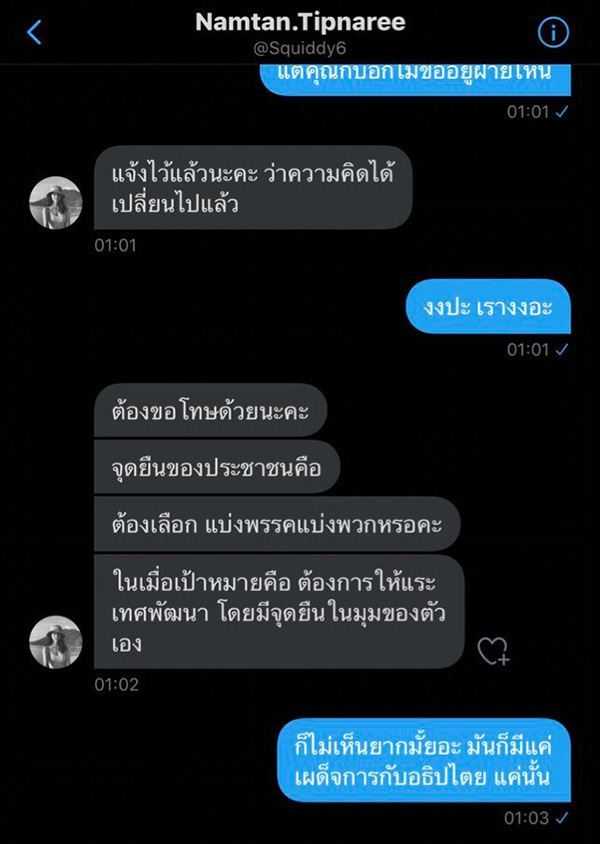Screen dimensions: 600x844
Task: Open sender's avatar beside the 01:01 message
Action: 55,203
